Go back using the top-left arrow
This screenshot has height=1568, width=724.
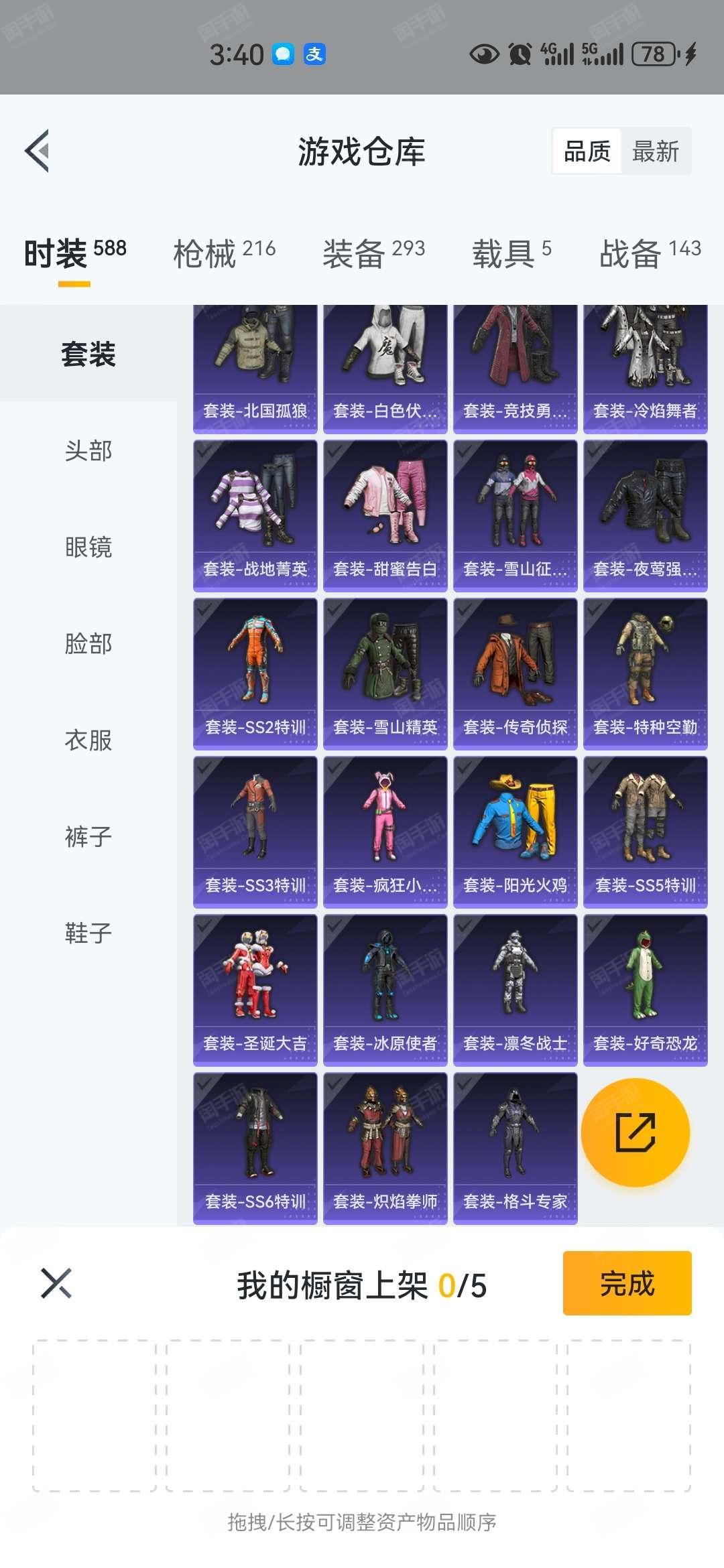coord(38,151)
